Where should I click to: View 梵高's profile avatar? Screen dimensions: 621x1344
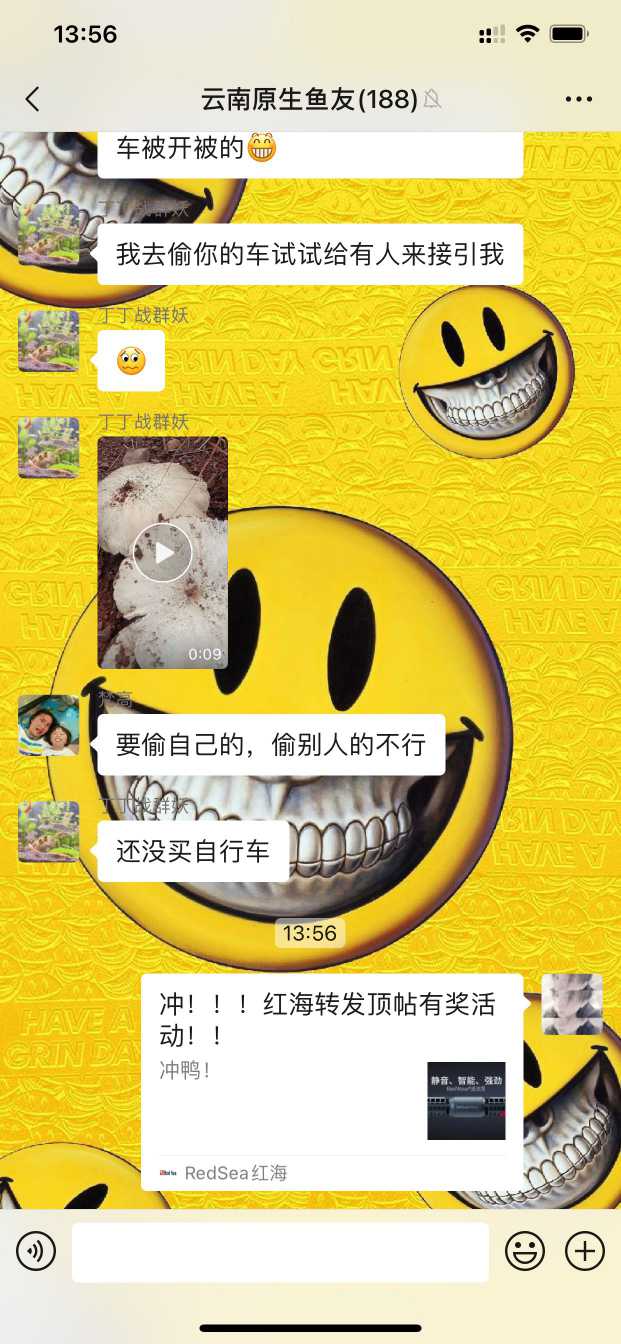[48, 725]
